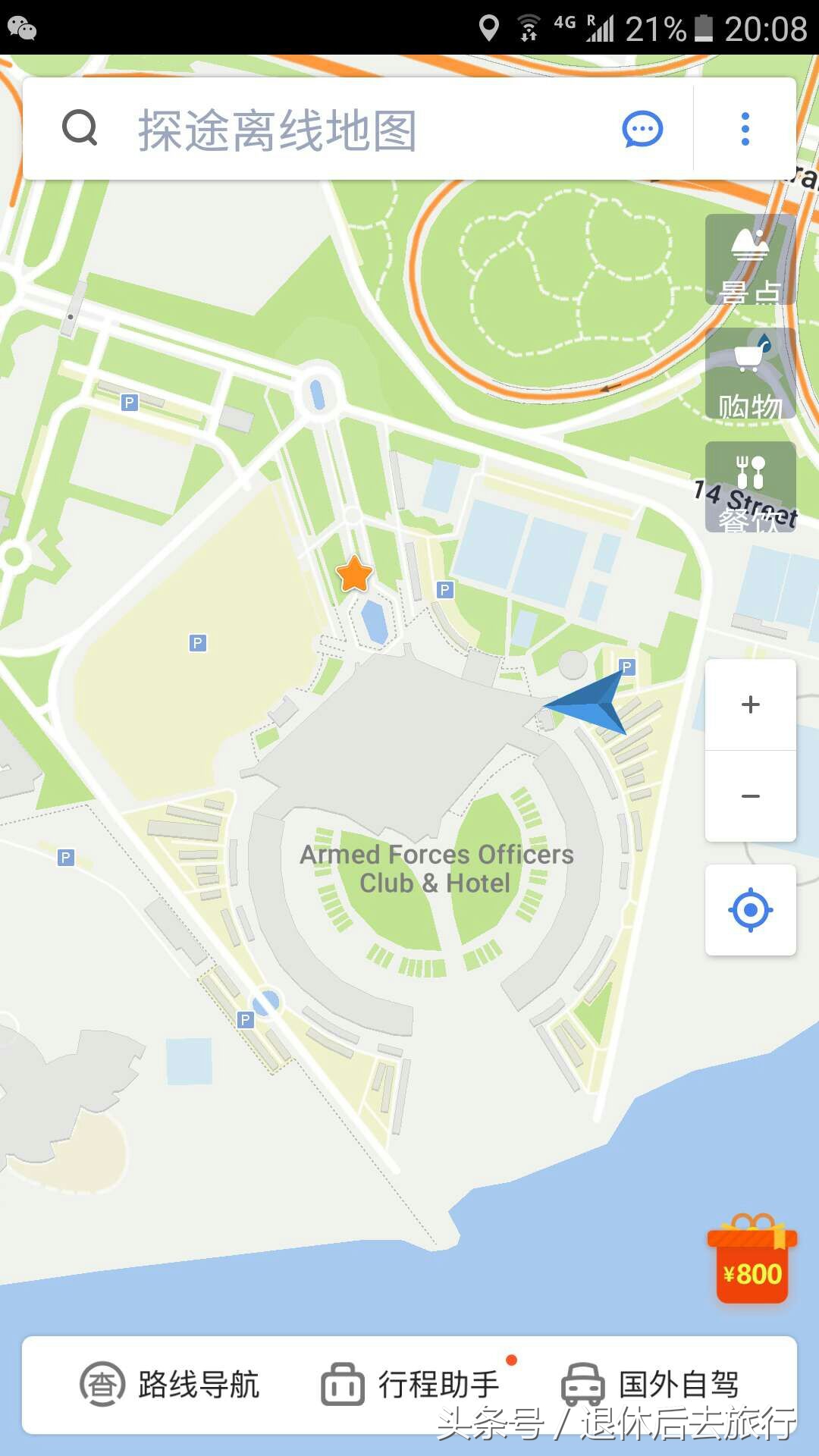Screen dimensions: 819x1456
Task: Open the 餐饮 dining category panel
Action: pyautogui.click(x=749, y=485)
